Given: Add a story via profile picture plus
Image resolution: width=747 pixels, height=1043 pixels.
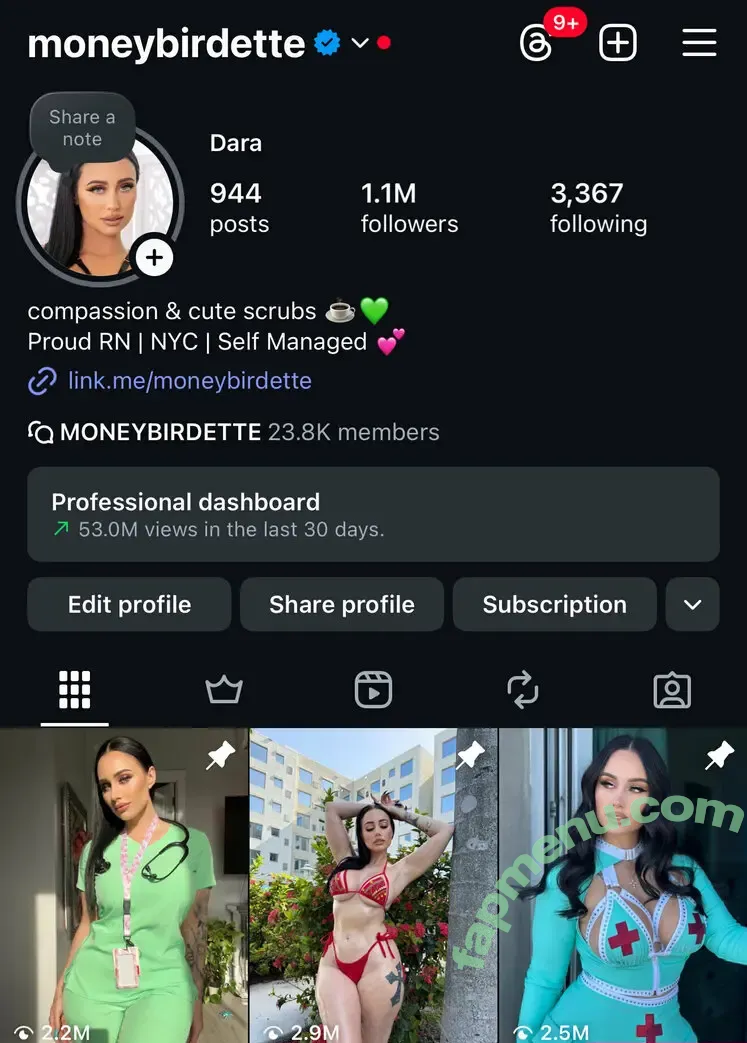Looking at the screenshot, I should click(154, 258).
